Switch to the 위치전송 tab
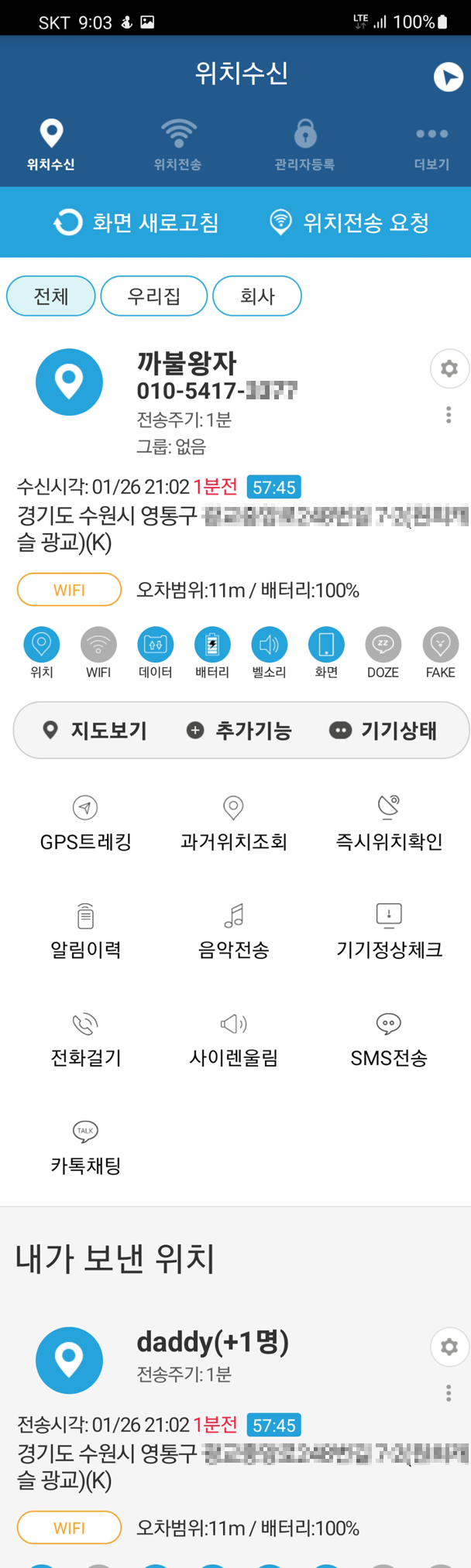This screenshot has height=1568, width=471. pos(178,144)
